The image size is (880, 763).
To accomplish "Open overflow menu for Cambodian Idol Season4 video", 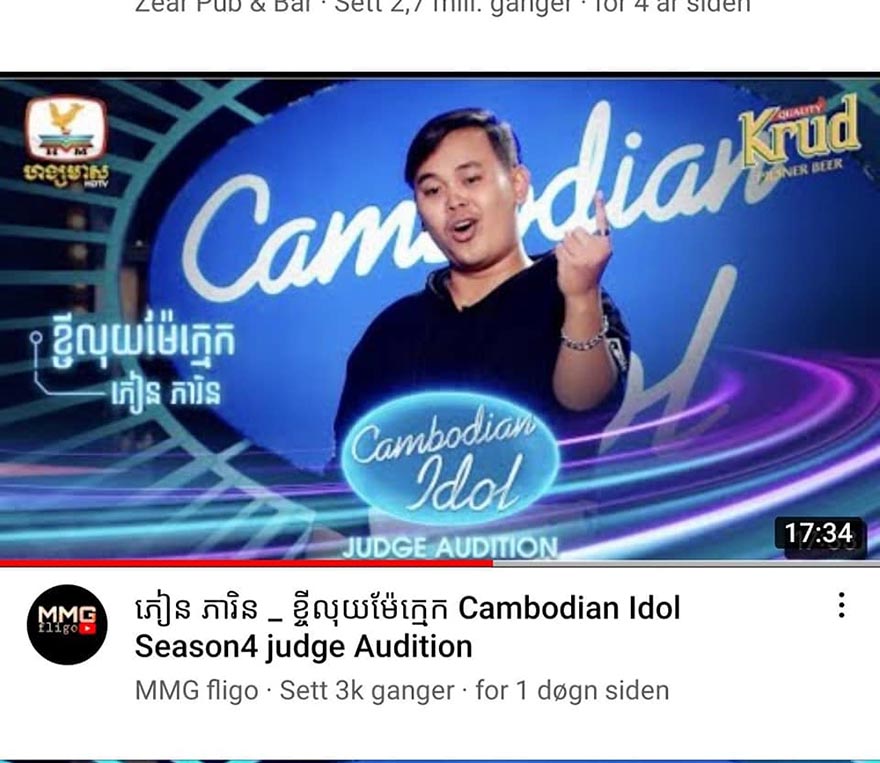I will pos(842,605).
